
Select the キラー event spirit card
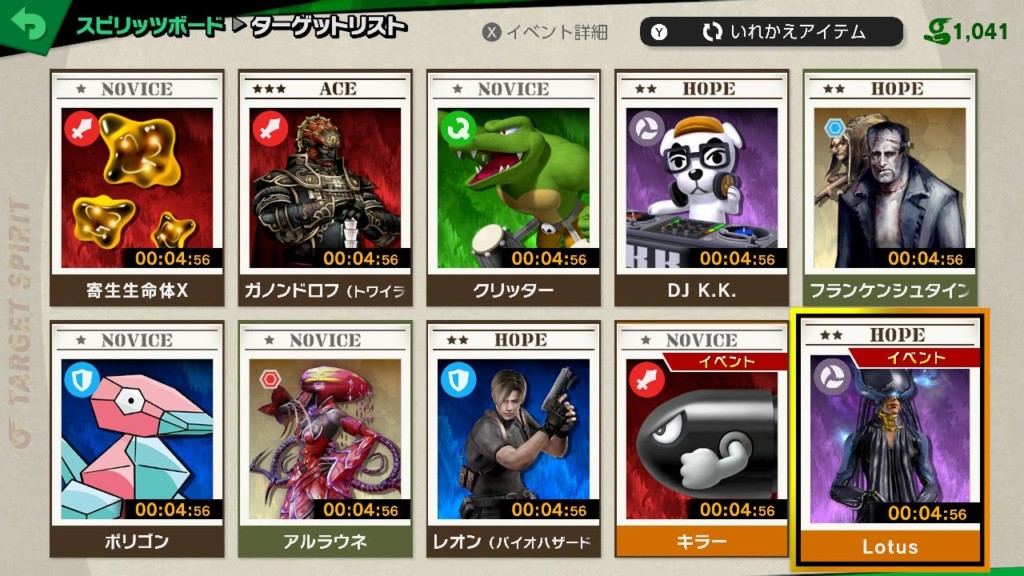click(701, 438)
